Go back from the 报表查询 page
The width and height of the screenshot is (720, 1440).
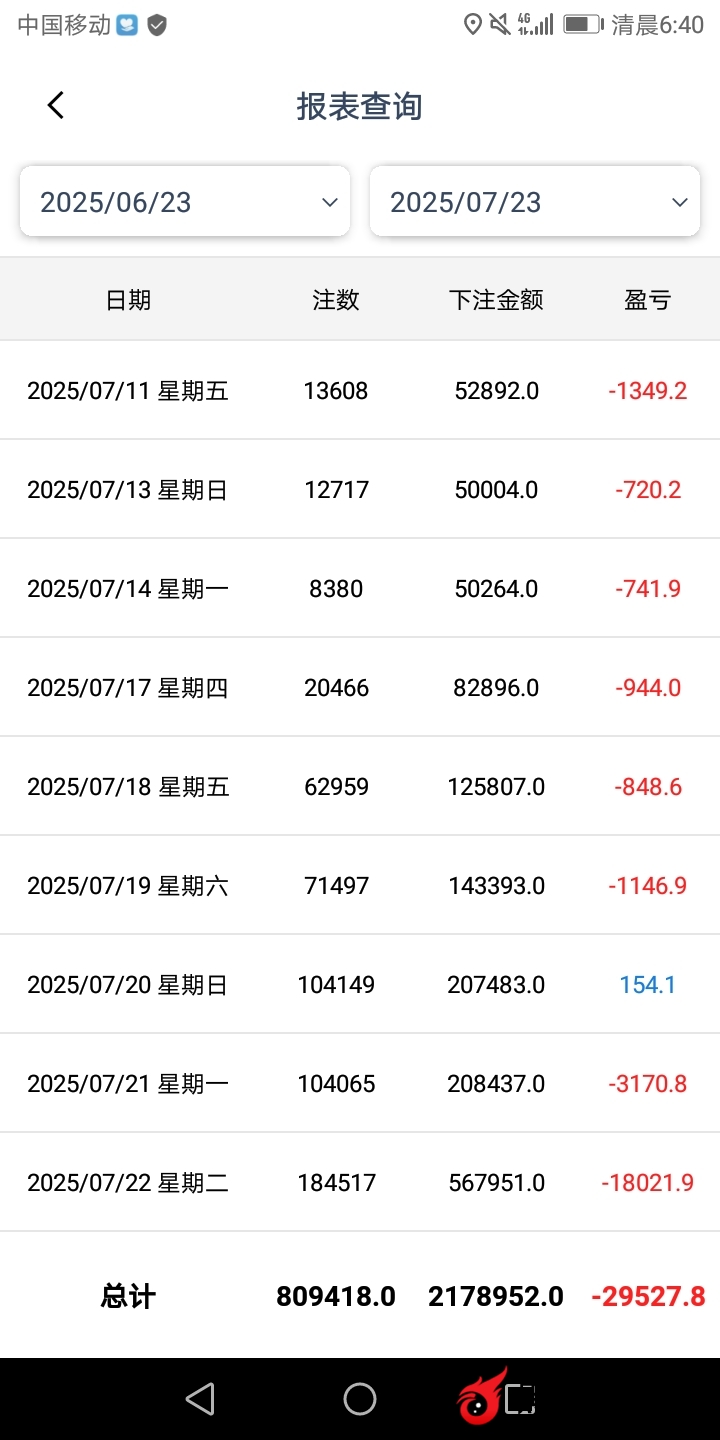coord(56,105)
